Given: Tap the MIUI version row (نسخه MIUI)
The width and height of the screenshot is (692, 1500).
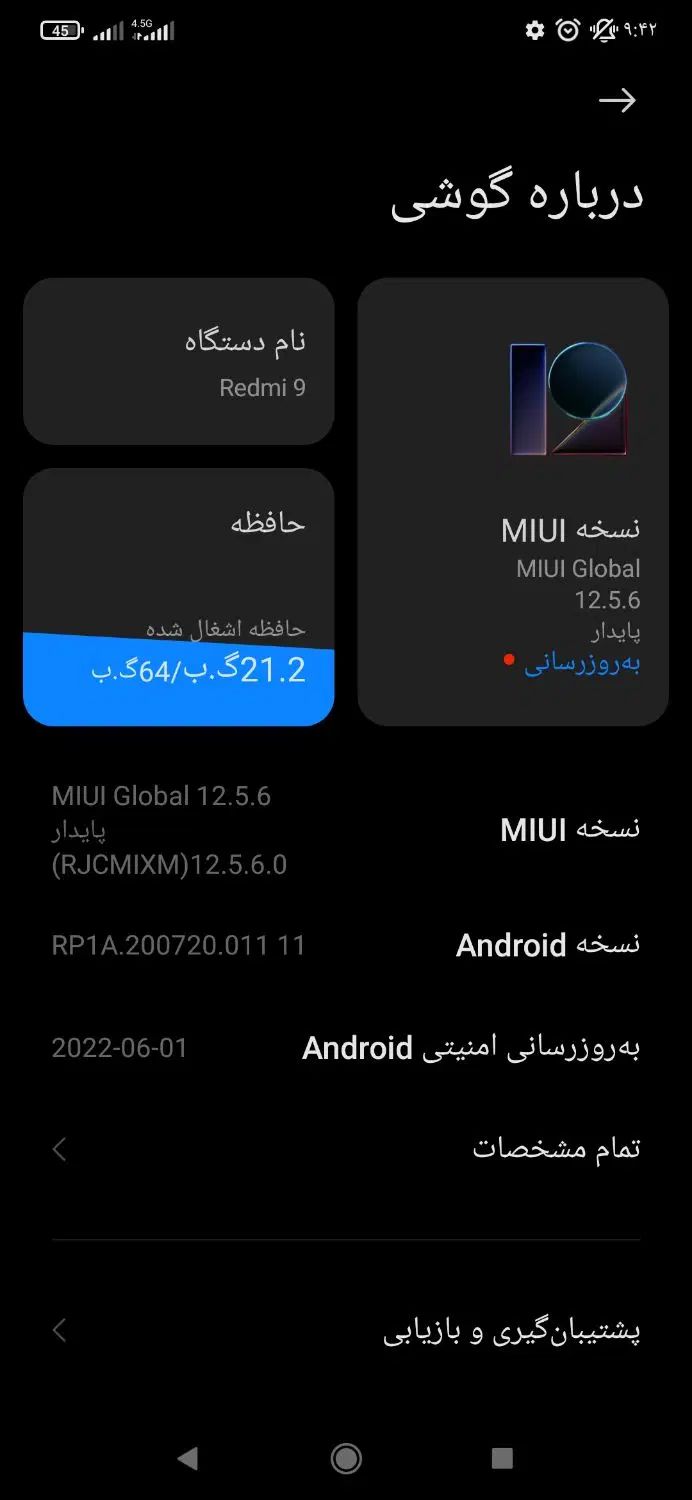Looking at the screenshot, I should click(x=346, y=829).
